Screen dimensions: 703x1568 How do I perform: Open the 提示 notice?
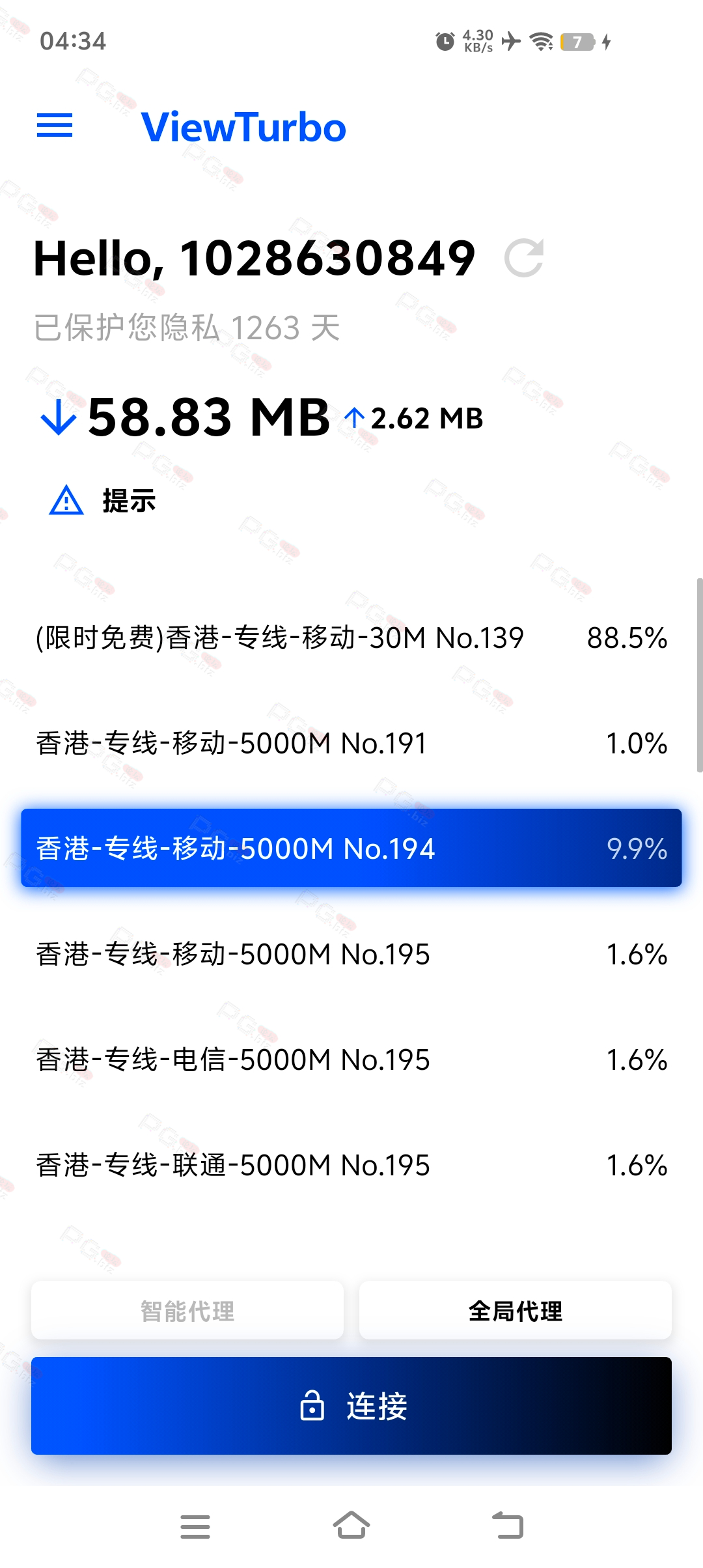coord(102,501)
